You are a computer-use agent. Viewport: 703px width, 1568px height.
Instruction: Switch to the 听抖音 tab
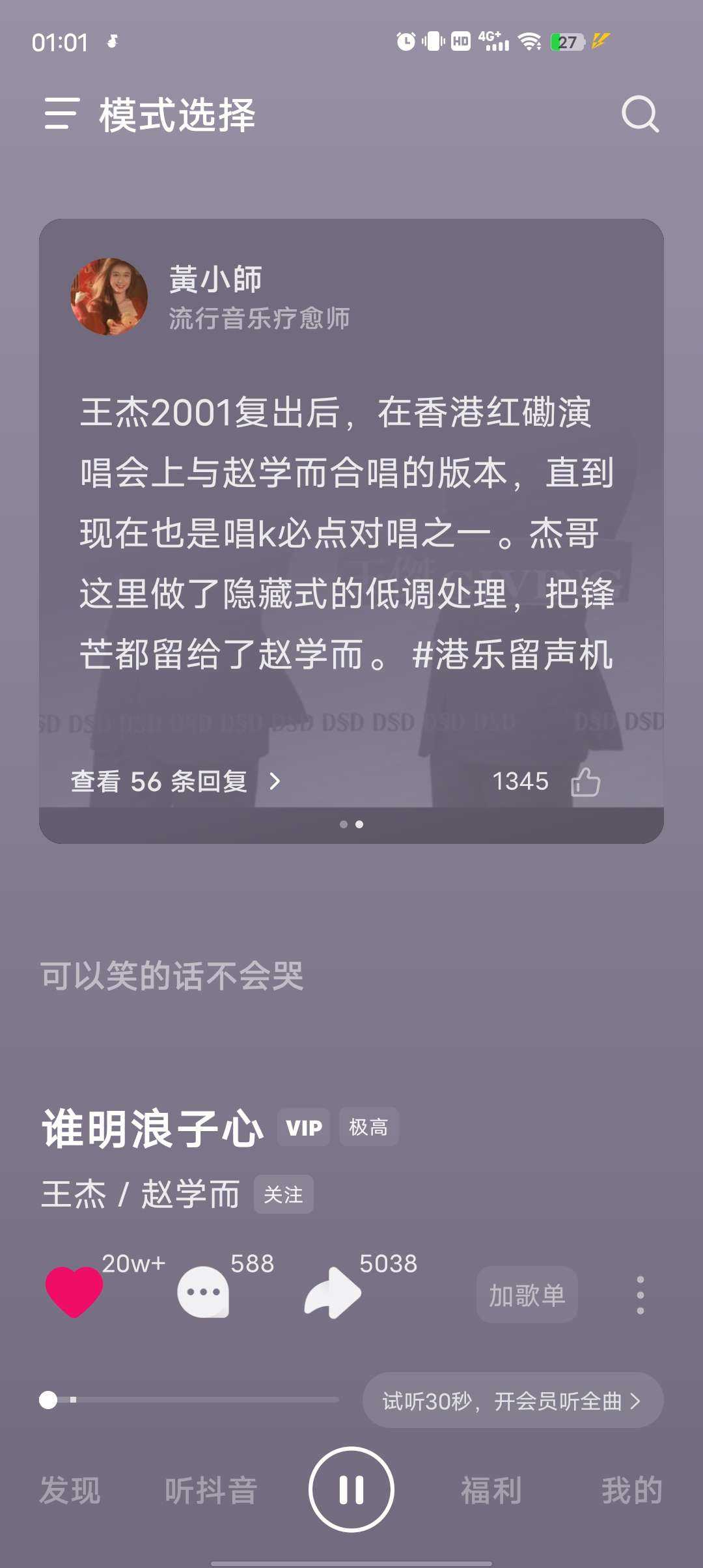pos(211,1490)
